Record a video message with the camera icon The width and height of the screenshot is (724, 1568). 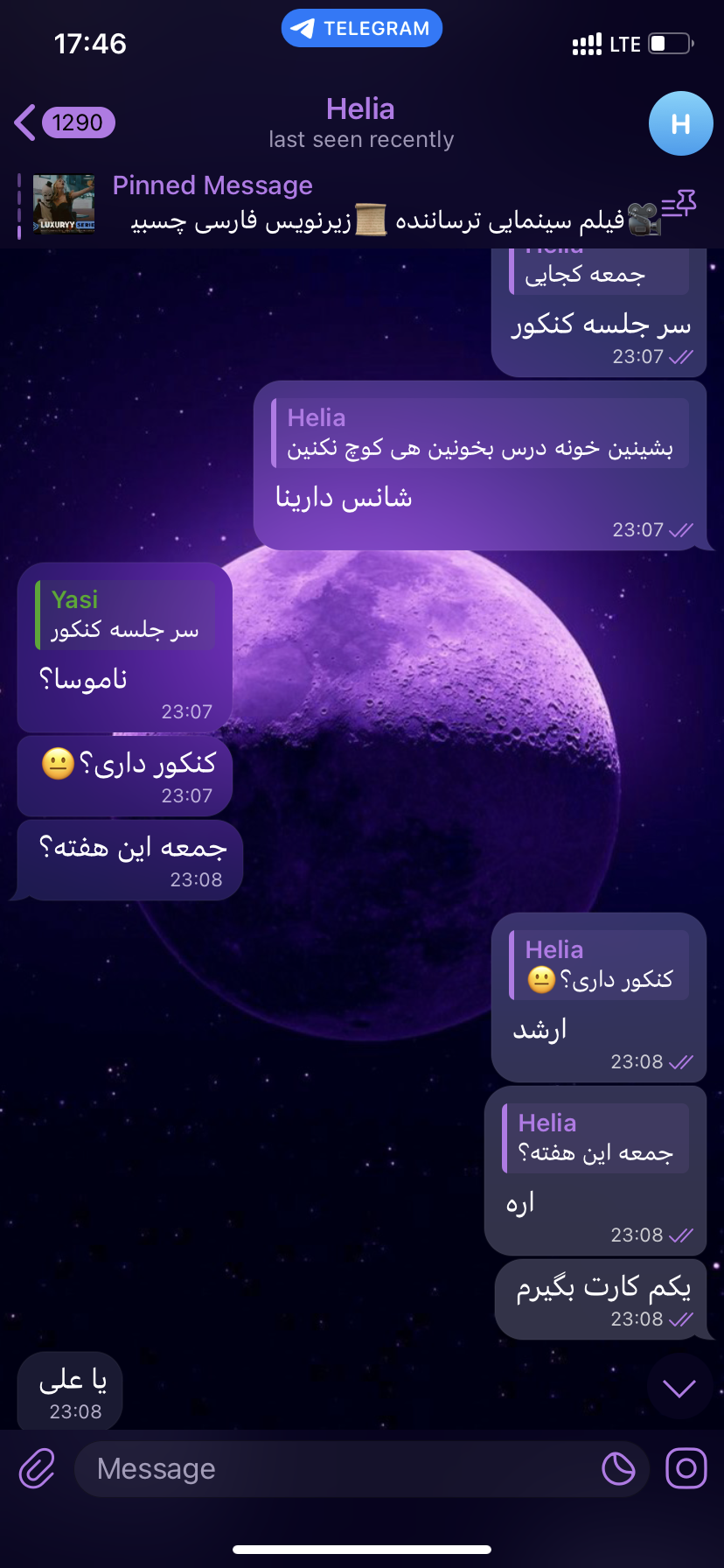[x=686, y=1468]
